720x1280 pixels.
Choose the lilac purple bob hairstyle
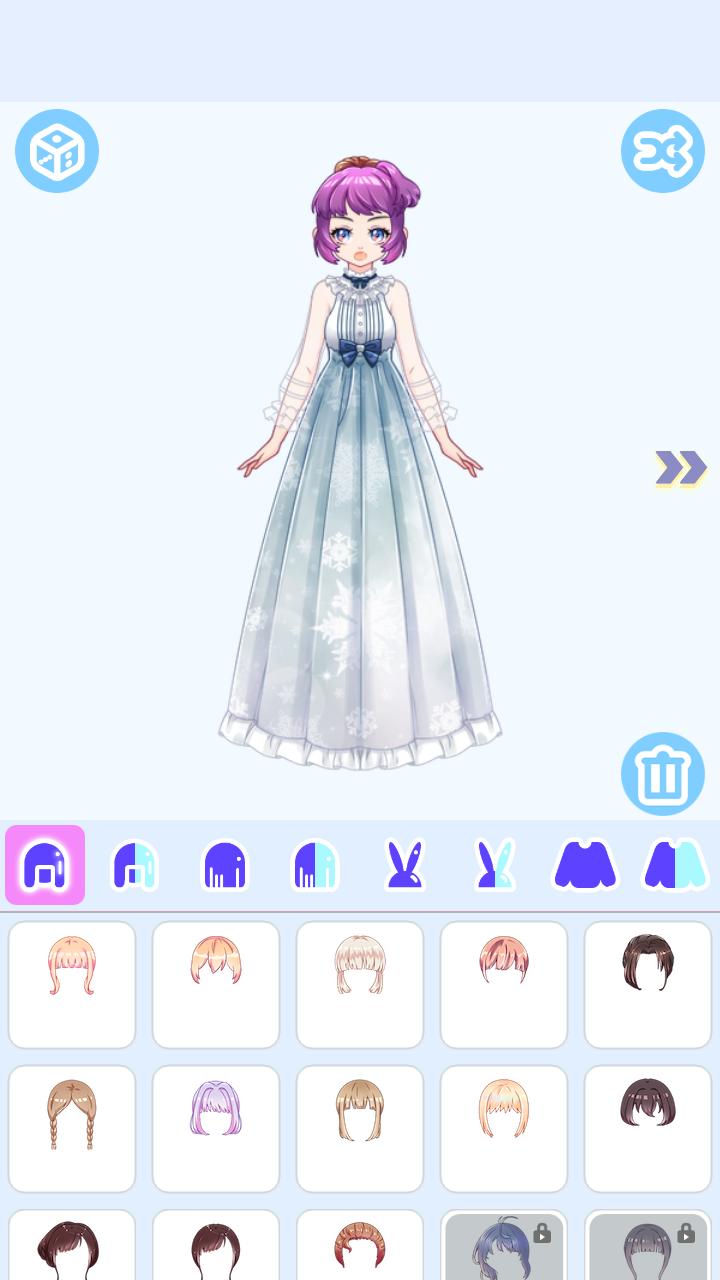[x=216, y=1128]
